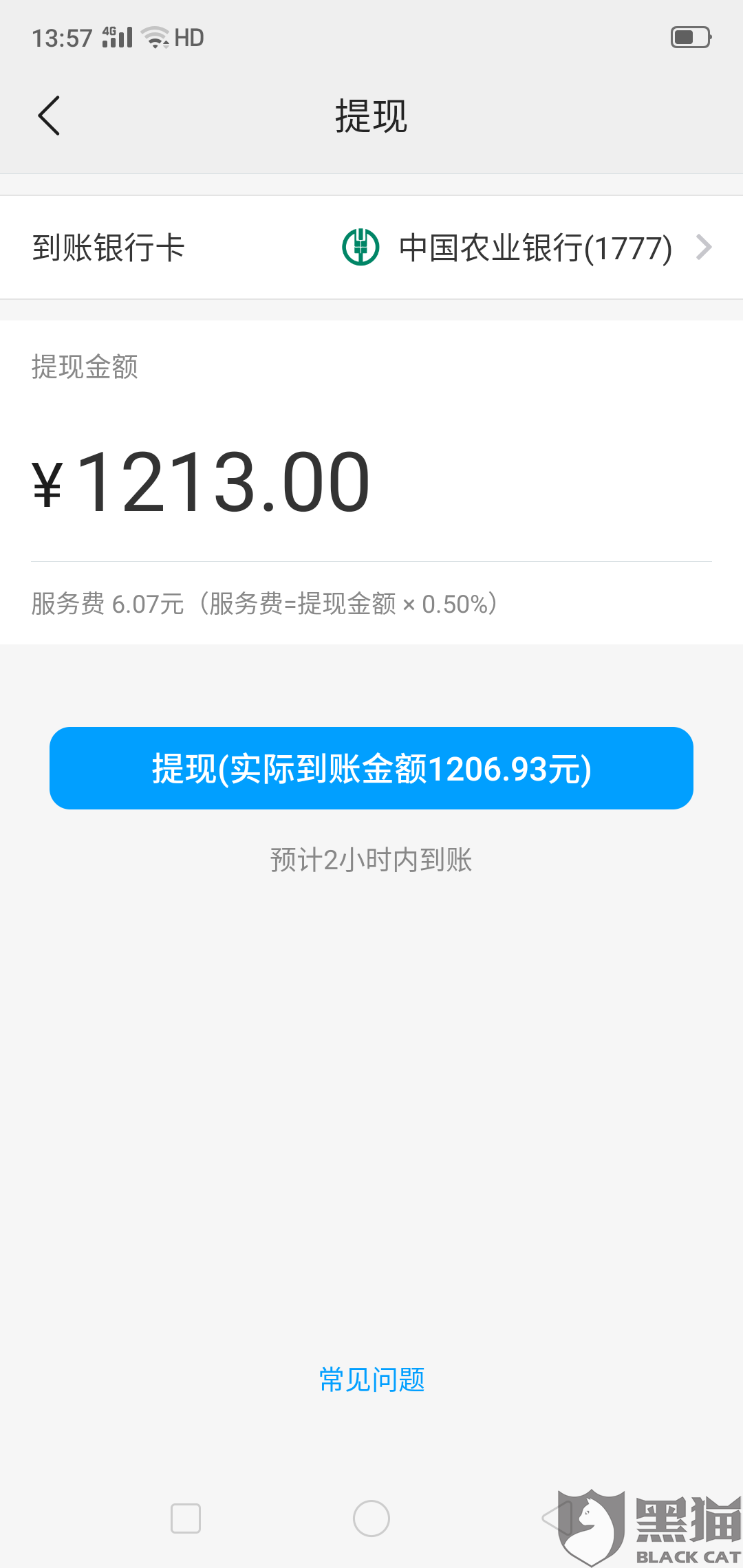Change the 到账银行卡 bank card
743x1568 pixels.
371,248
